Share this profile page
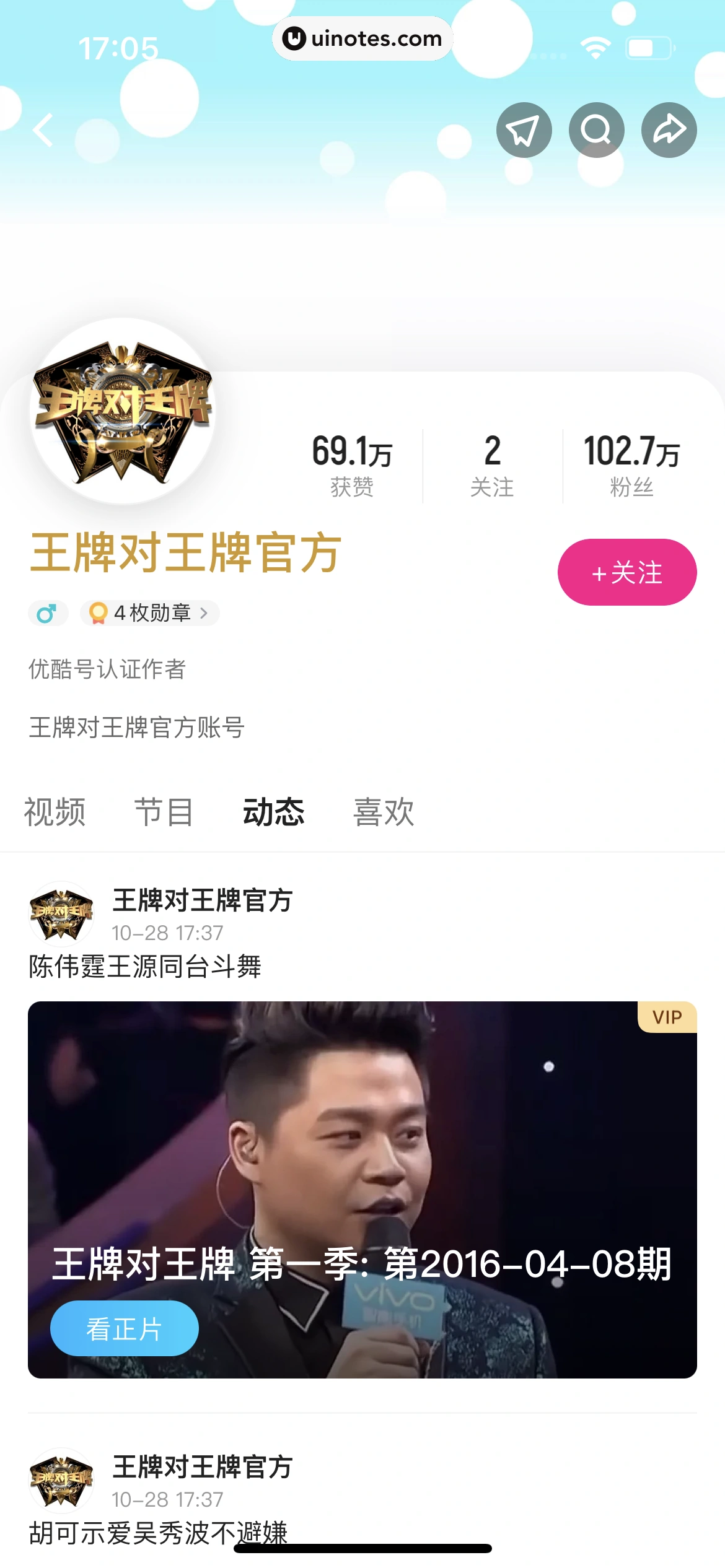The image size is (725, 1568). tap(669, 130)
